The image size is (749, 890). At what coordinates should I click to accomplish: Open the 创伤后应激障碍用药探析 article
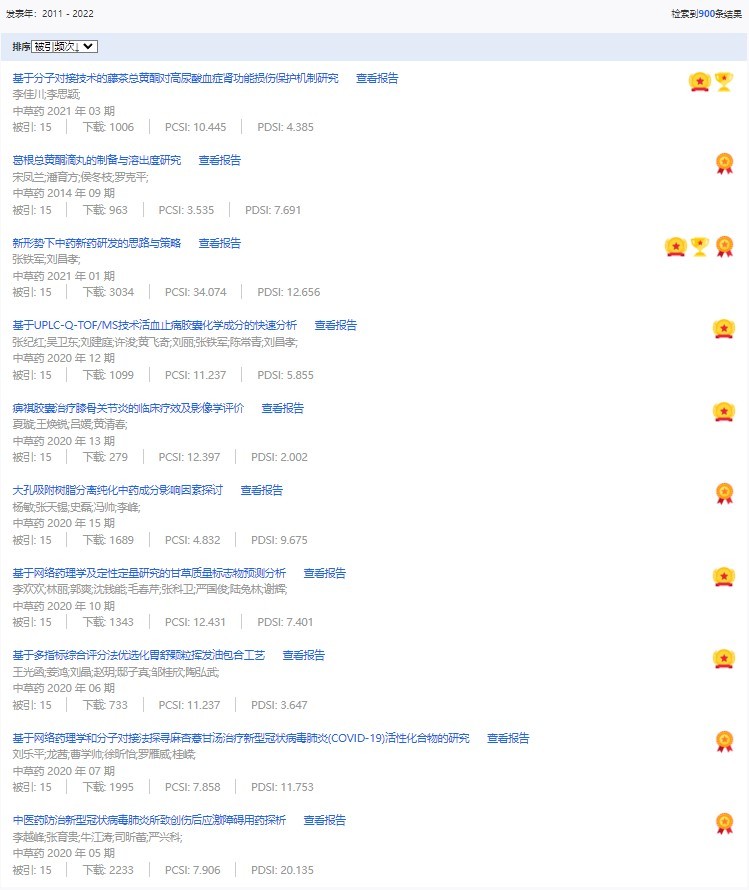coord(149,820)
